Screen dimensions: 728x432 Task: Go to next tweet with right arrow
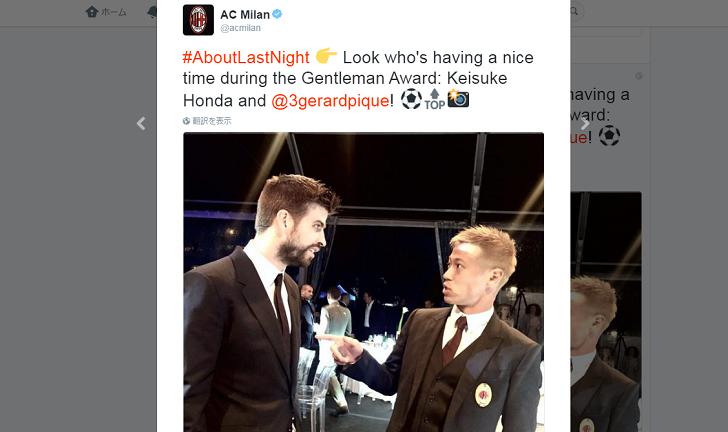point(586,123)
